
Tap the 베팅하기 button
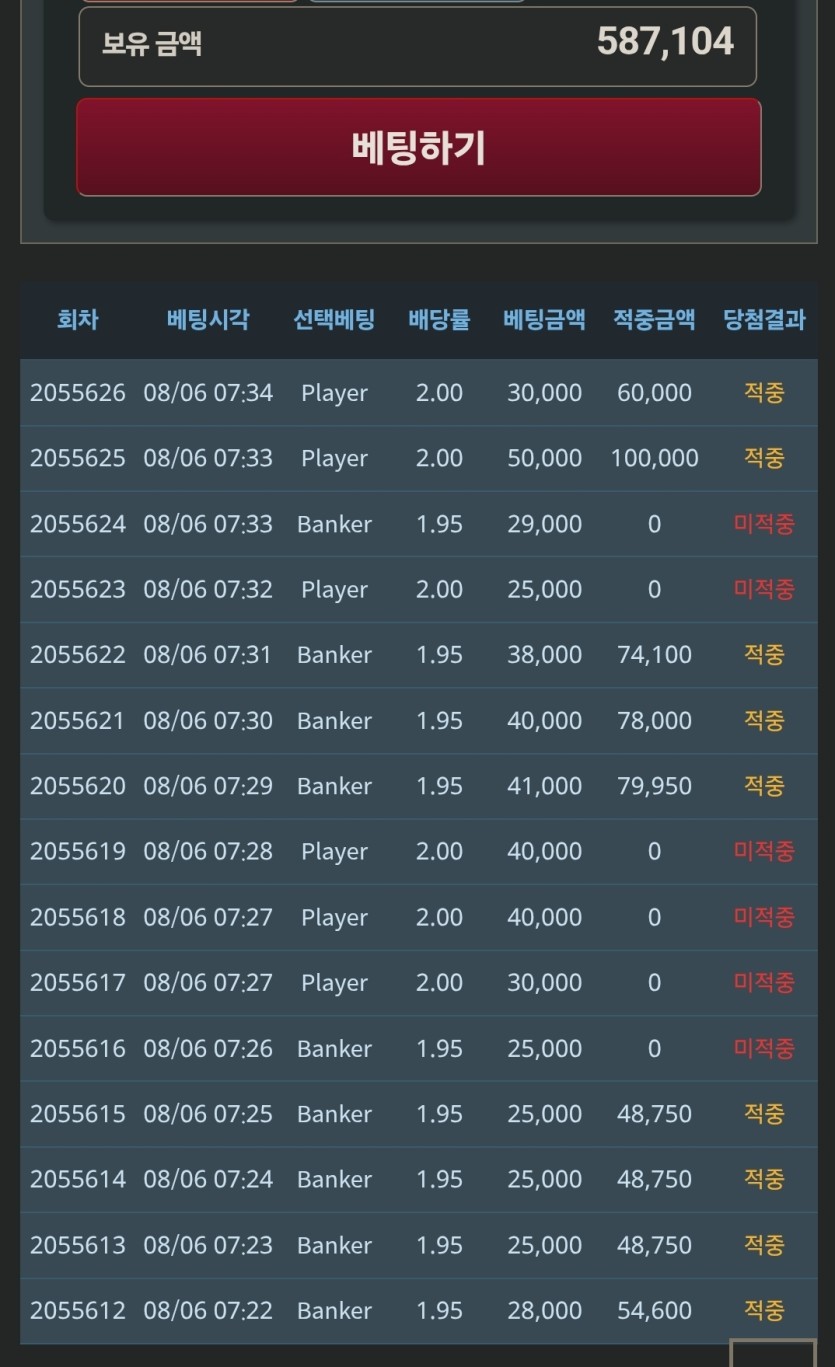click(x=418, y=147)
